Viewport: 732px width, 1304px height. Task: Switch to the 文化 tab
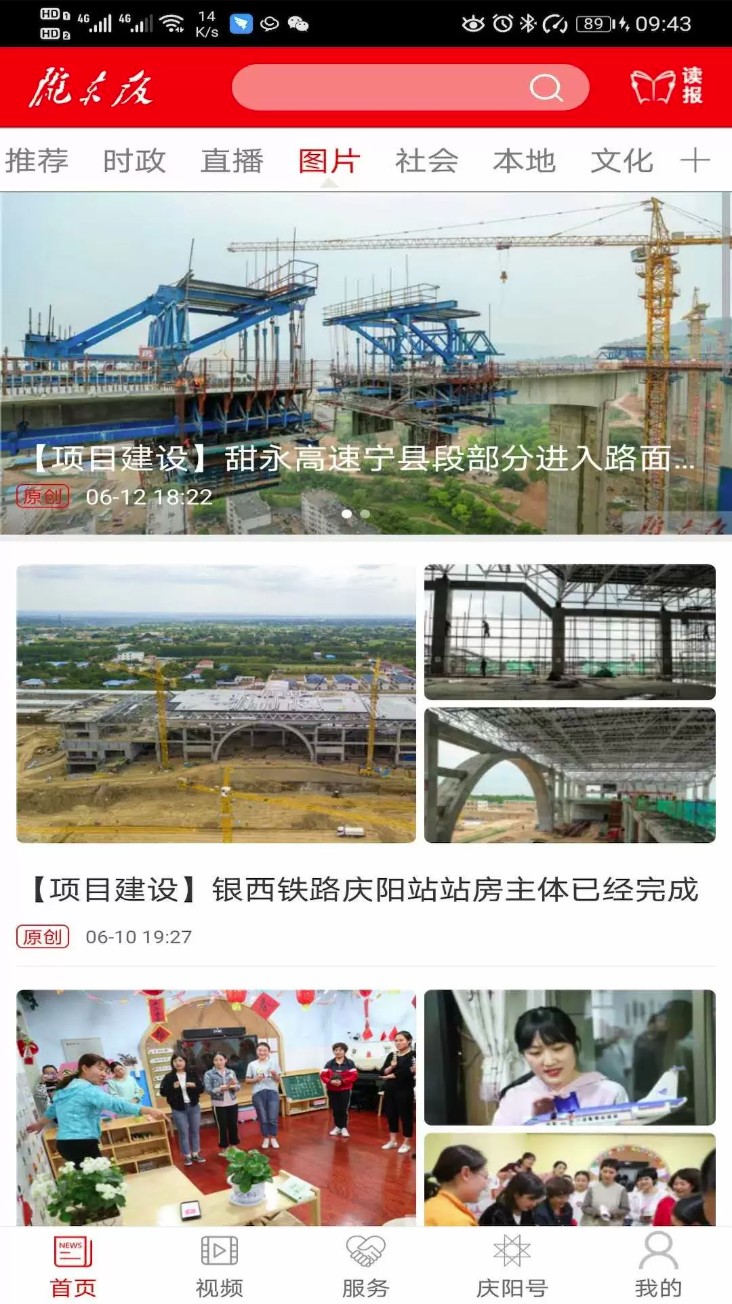pyautogui.click(x=621, y=160)
